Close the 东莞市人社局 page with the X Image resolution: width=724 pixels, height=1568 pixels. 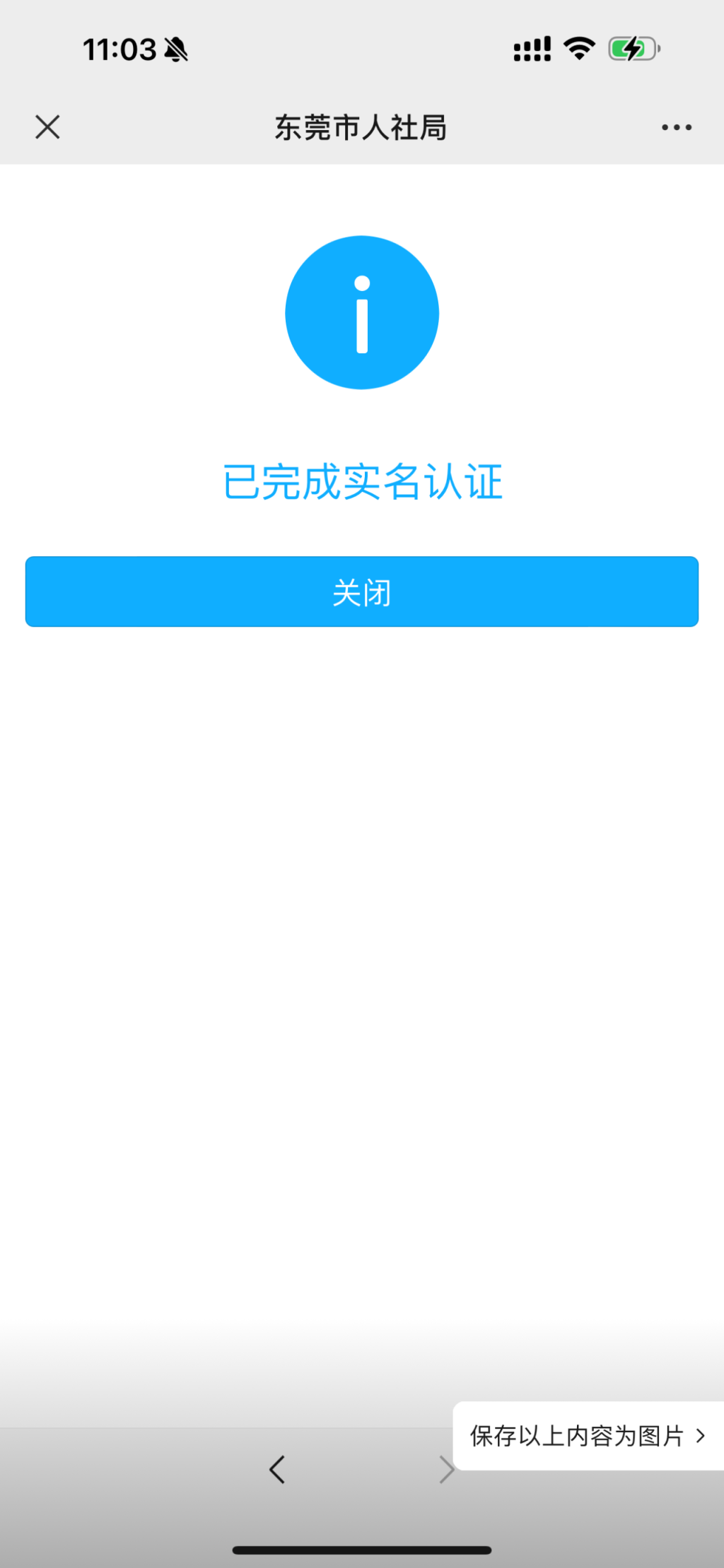click(x=47, y=127)
